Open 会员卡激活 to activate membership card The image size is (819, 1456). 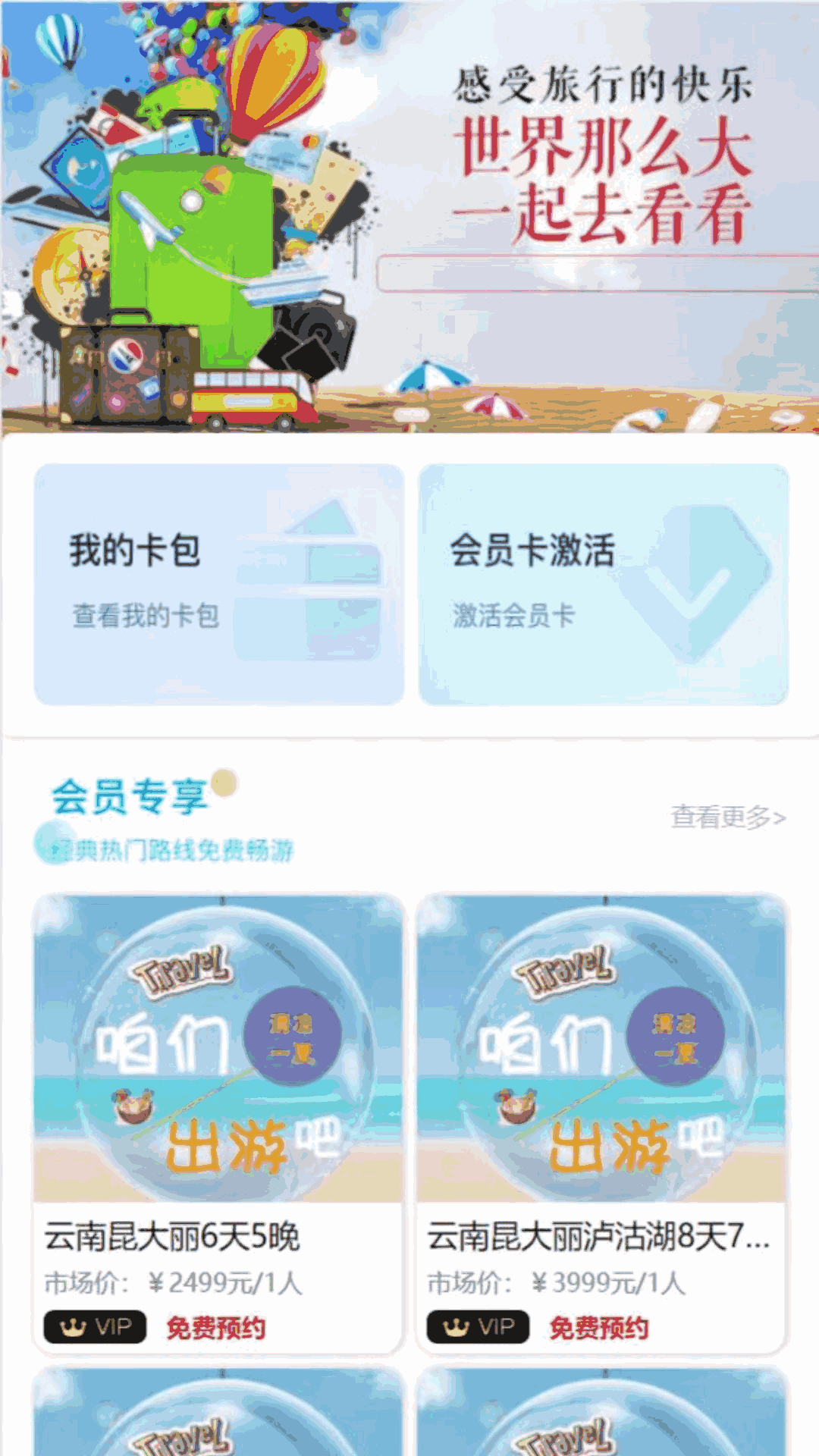604,585
